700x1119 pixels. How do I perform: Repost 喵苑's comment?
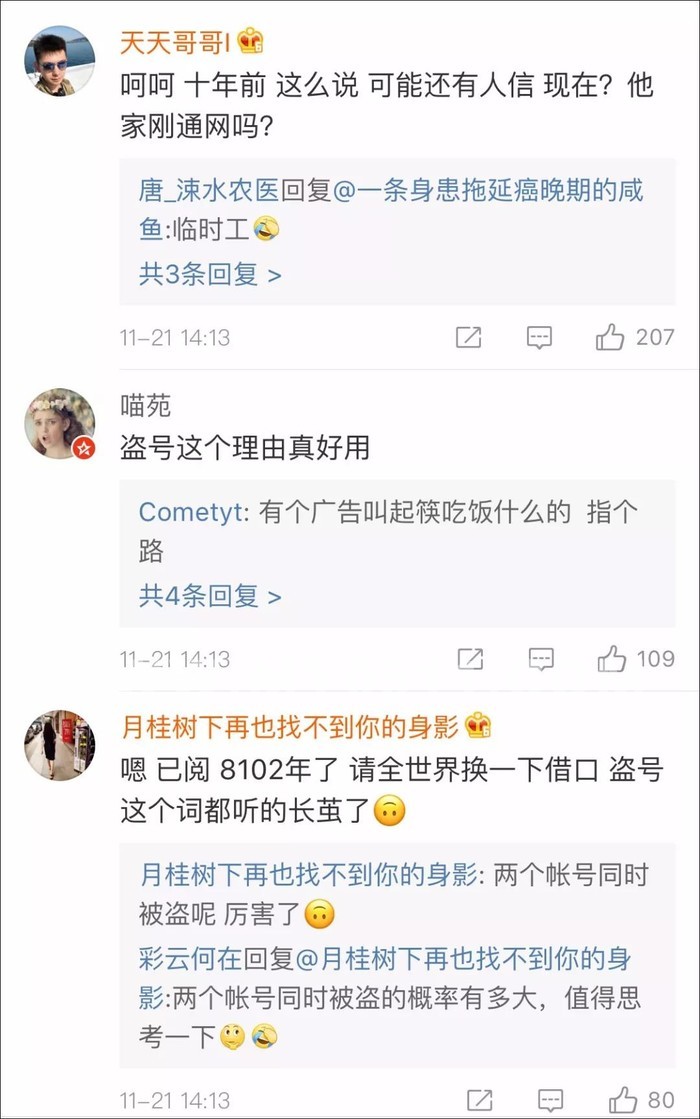tap(469, 659)
